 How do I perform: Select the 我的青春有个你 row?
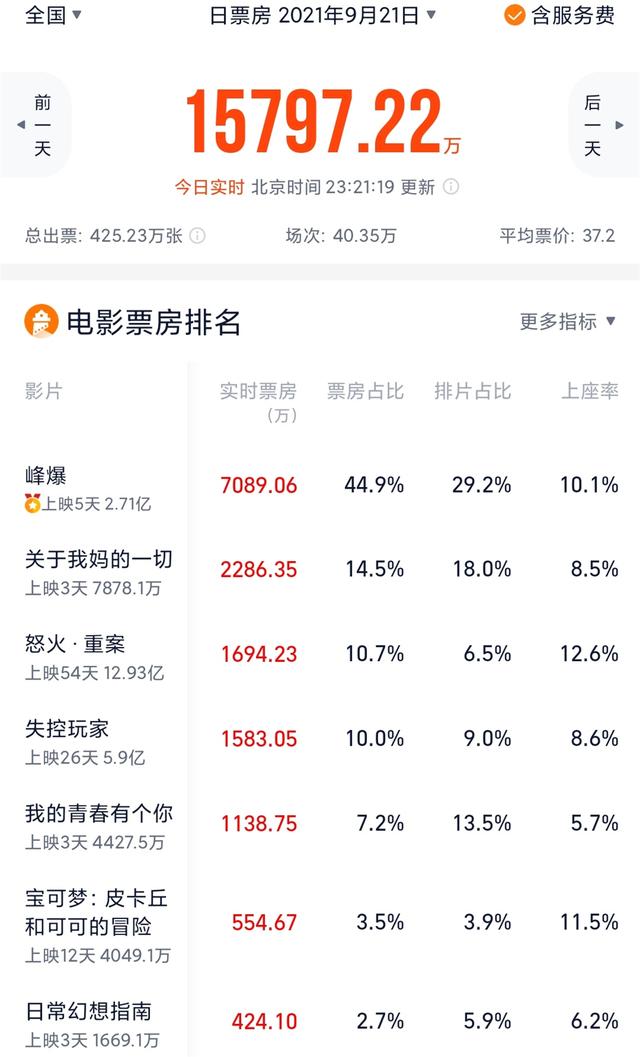click(321, 825)
